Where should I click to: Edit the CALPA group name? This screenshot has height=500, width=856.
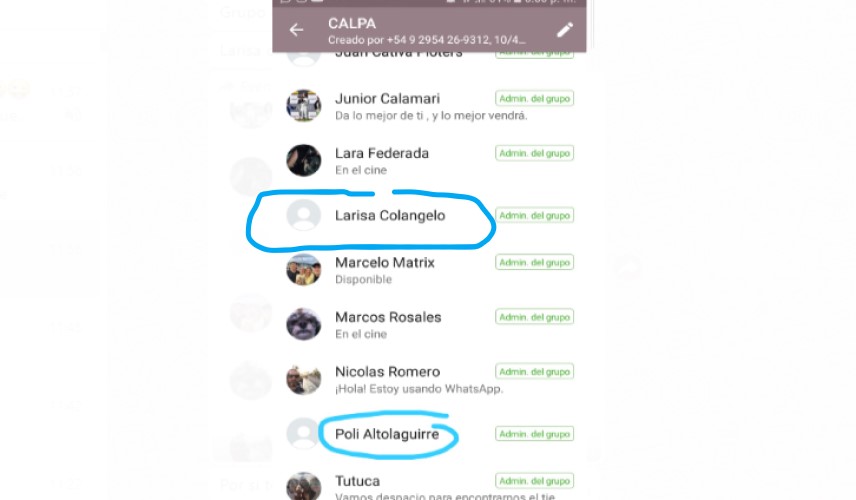pos(565,29)
